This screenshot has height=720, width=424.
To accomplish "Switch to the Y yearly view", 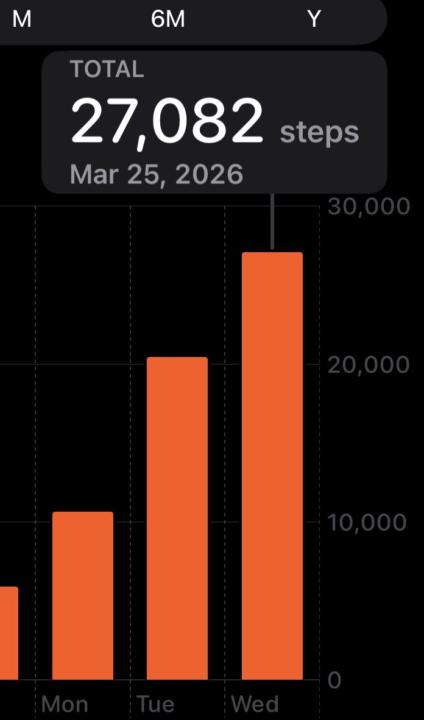I will [313, 20].
